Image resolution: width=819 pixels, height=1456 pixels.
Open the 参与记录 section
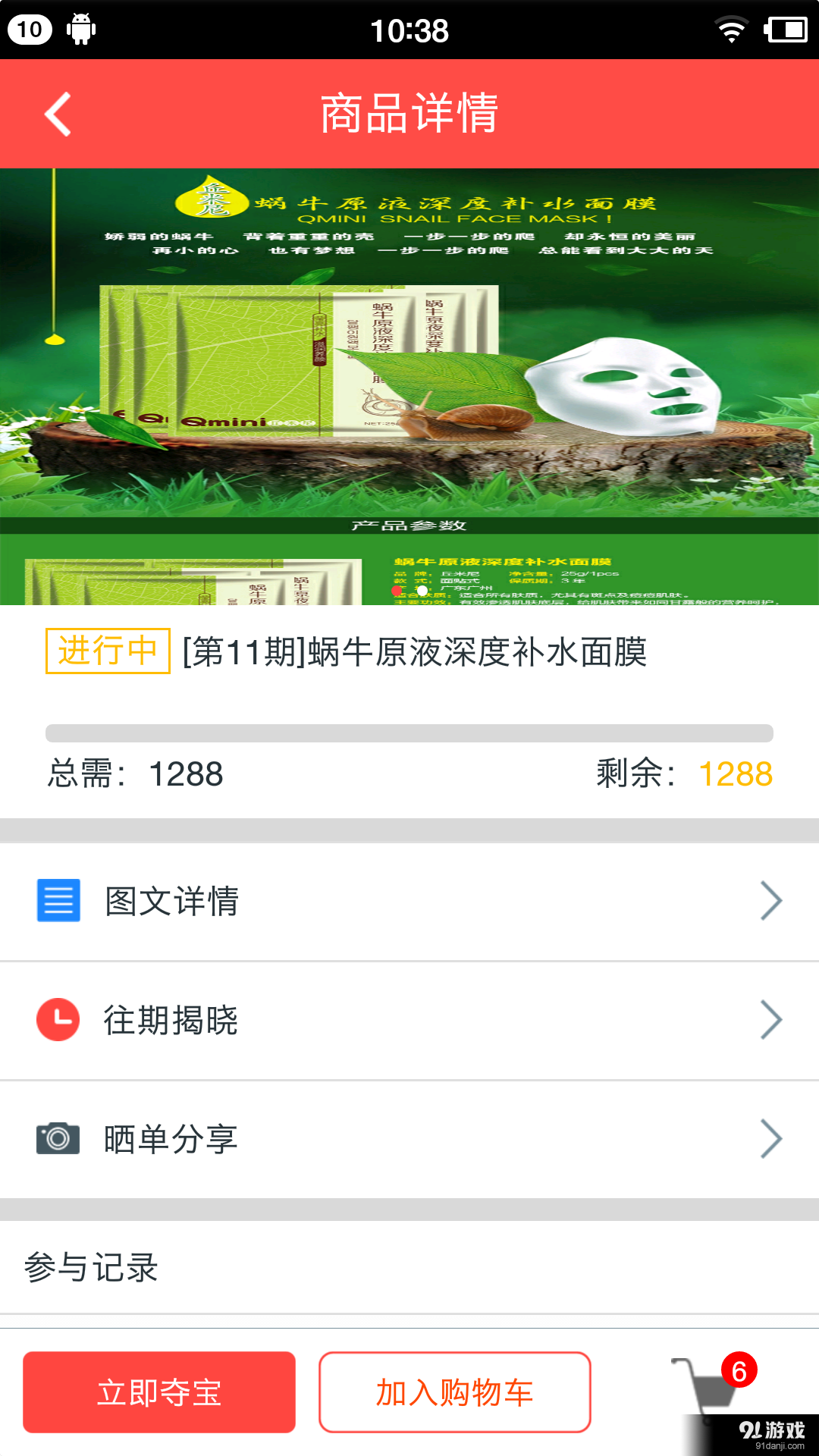(x=93, y=1266)
